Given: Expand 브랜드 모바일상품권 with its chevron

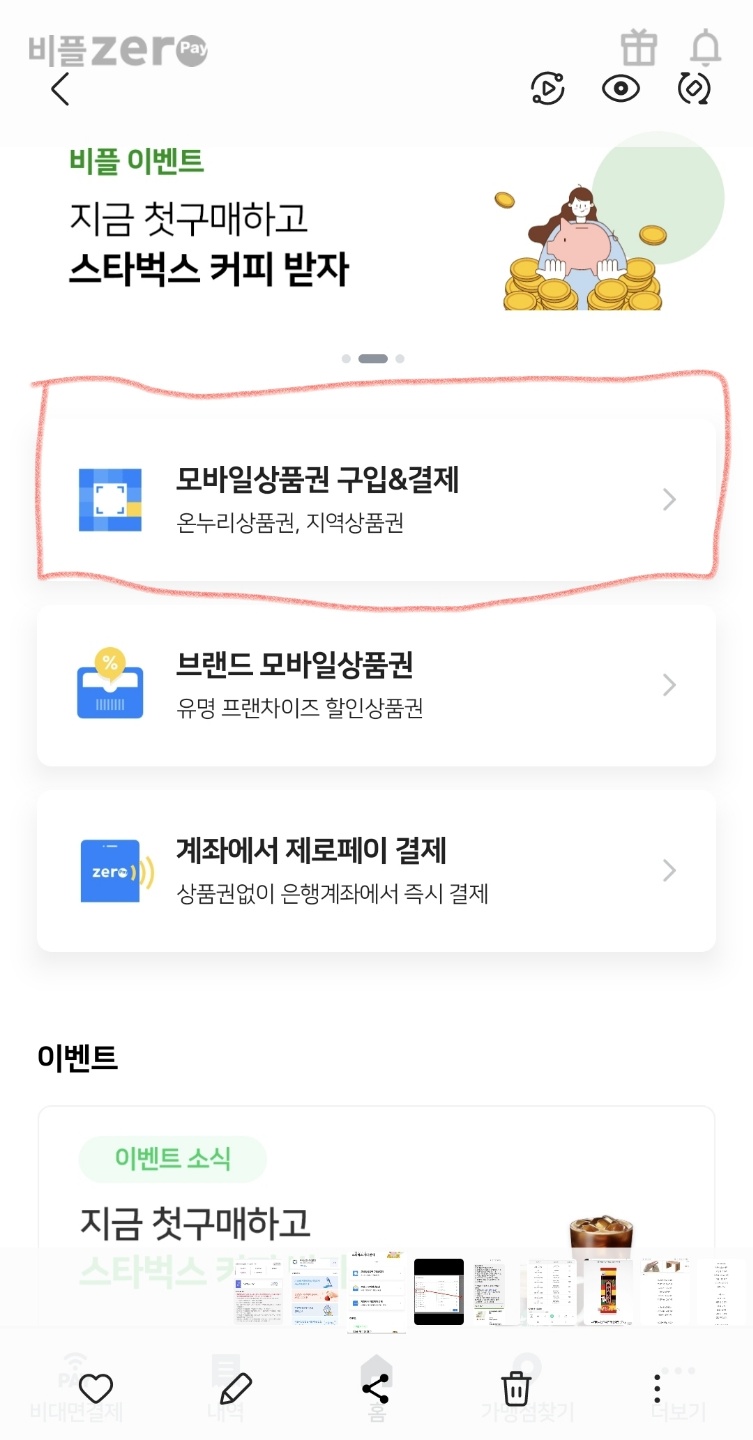Looking at the screenshot, I should click(x=668, y=685).
